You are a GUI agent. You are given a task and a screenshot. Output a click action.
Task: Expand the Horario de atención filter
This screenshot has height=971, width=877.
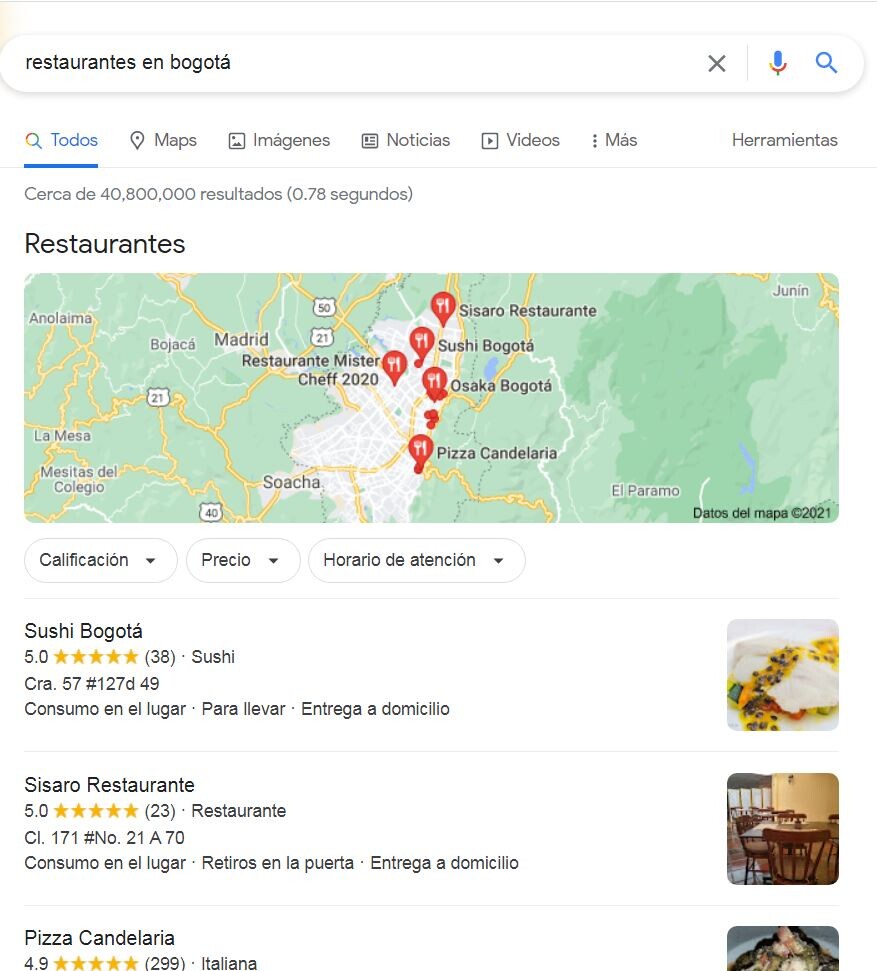(416, 561)
